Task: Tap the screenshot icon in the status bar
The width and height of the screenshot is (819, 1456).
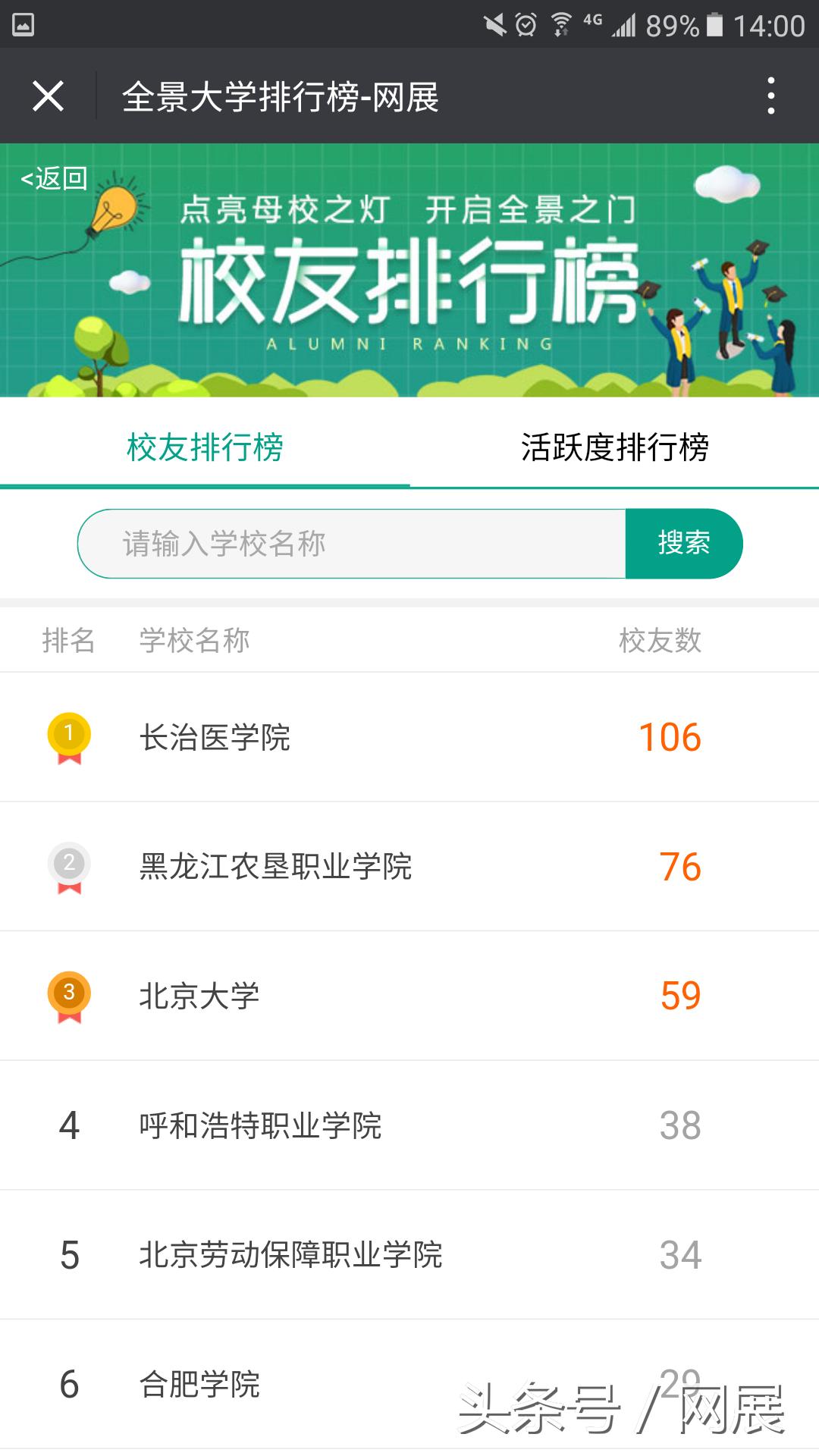Action: point(25,25)
